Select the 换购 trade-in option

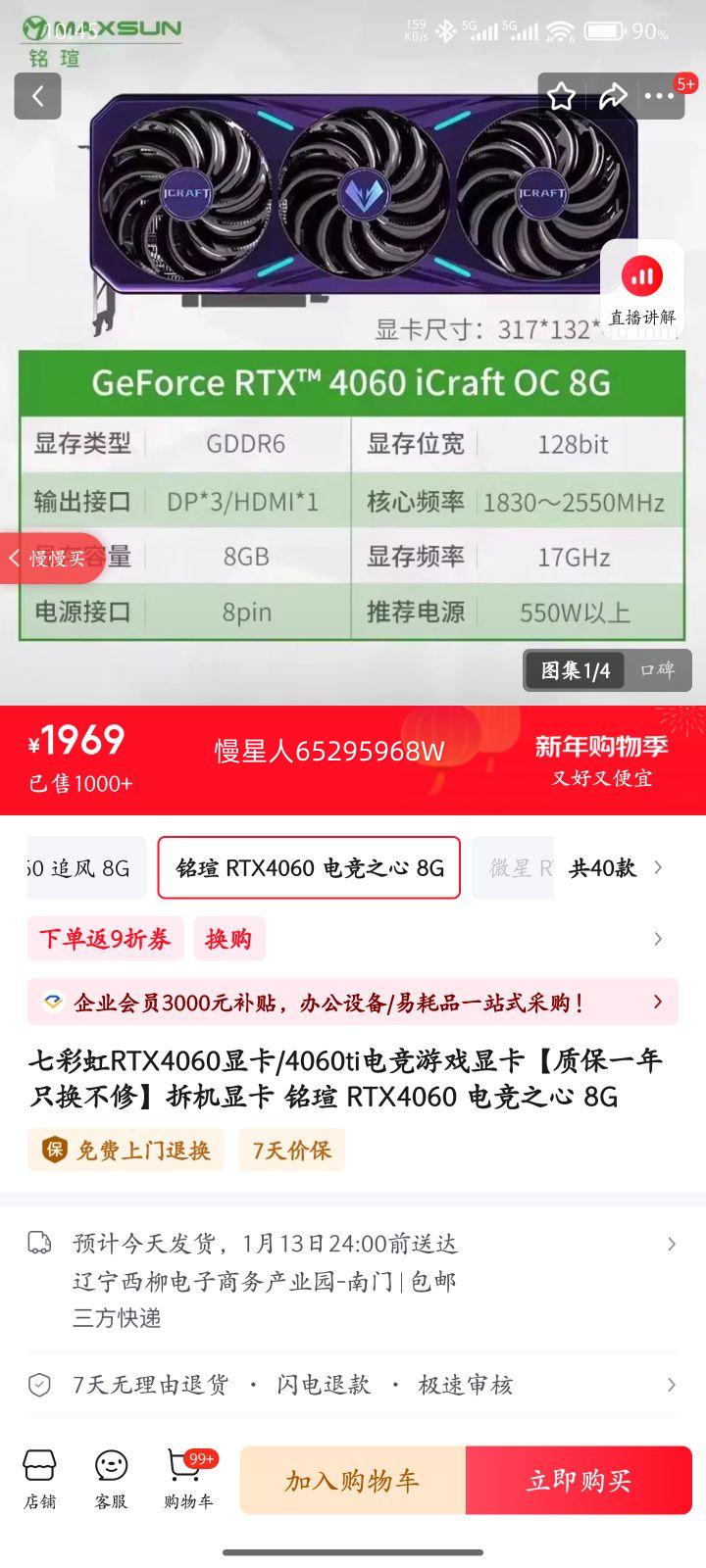click(x=228, y=938)
